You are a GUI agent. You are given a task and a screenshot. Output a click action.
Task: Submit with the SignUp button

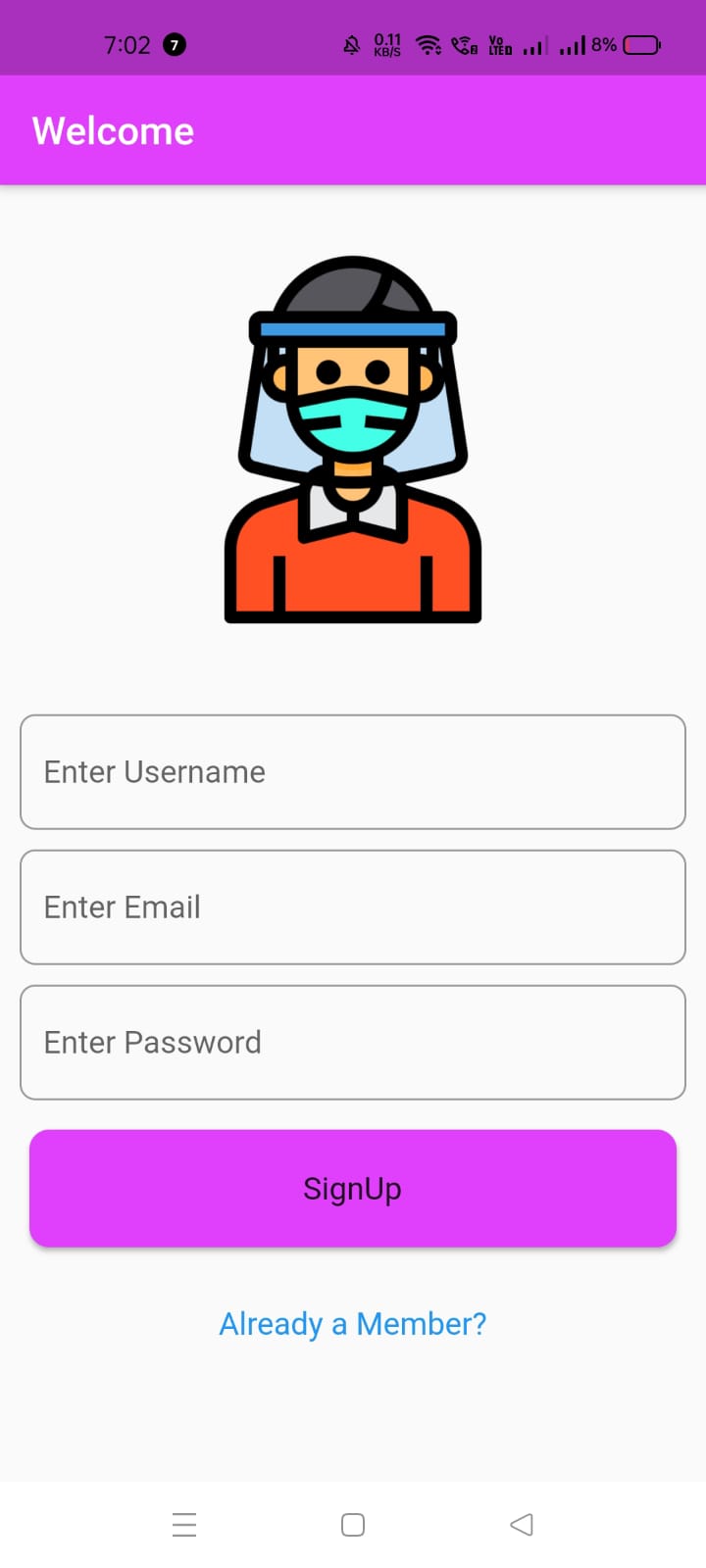pyautogui.click(x=353, y=1189)
